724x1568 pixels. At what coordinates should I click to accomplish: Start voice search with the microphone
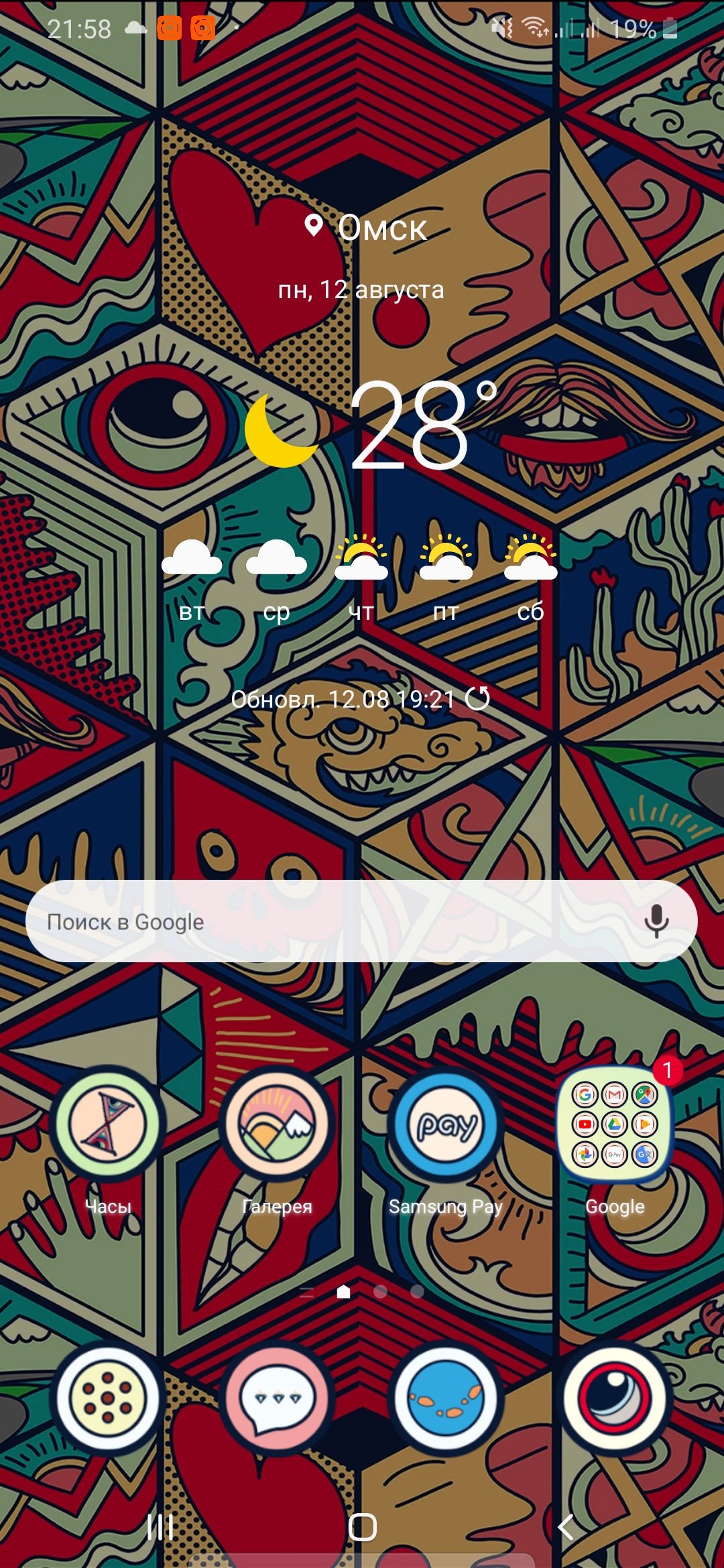coord(656,921)
